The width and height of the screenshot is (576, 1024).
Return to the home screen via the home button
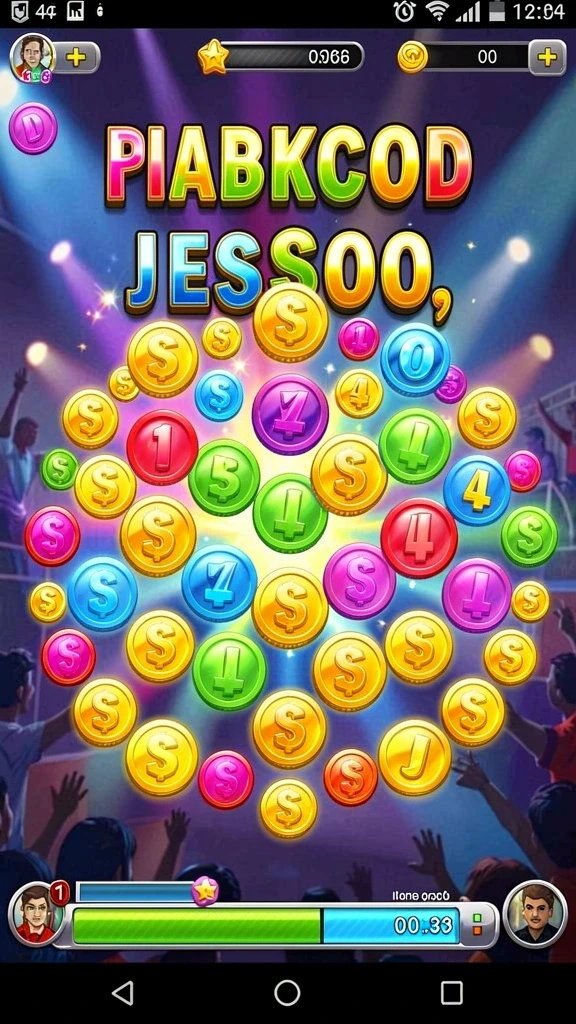point(287,993)
